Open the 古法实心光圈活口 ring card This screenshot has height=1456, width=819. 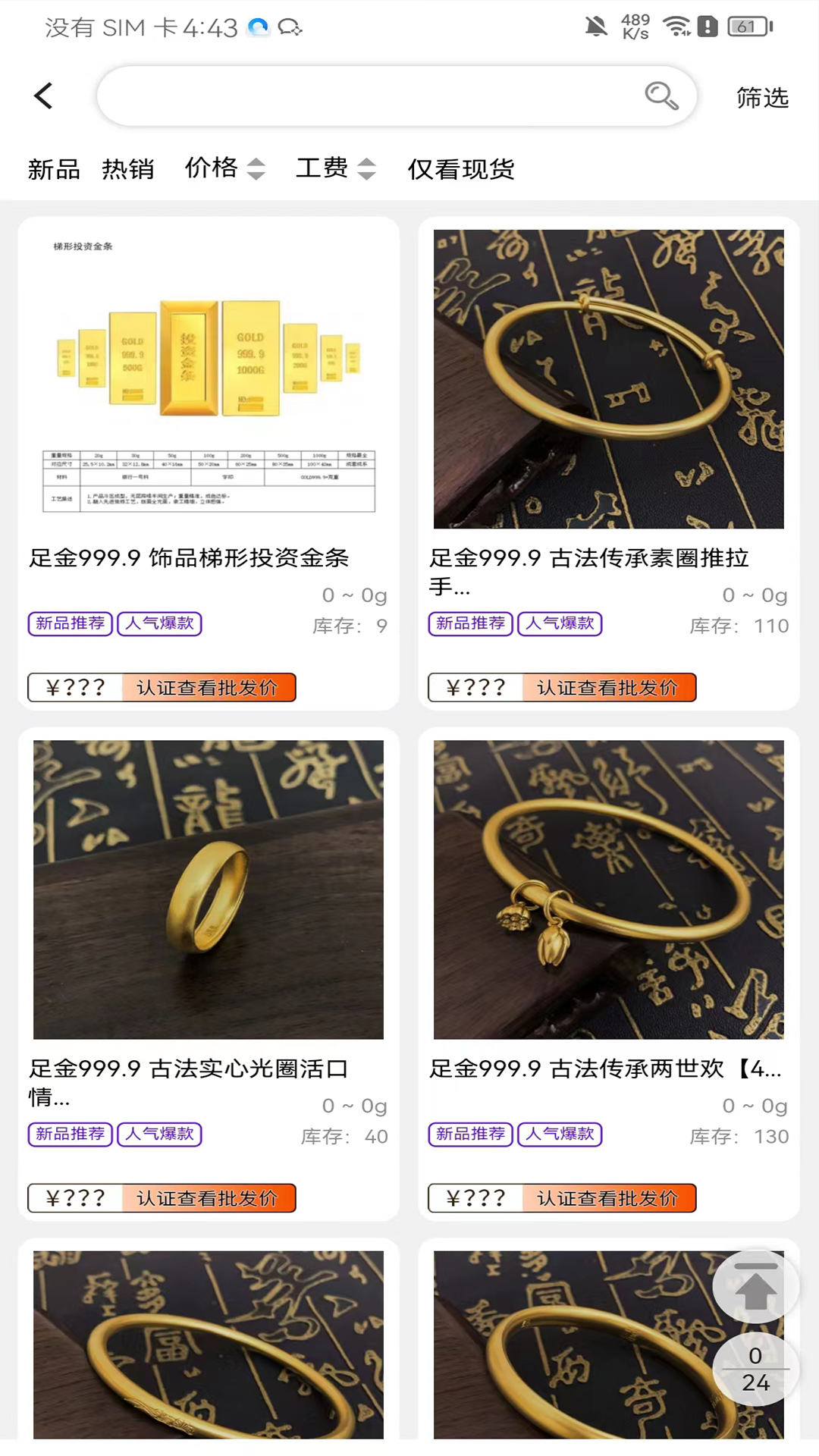pos(209,890)
